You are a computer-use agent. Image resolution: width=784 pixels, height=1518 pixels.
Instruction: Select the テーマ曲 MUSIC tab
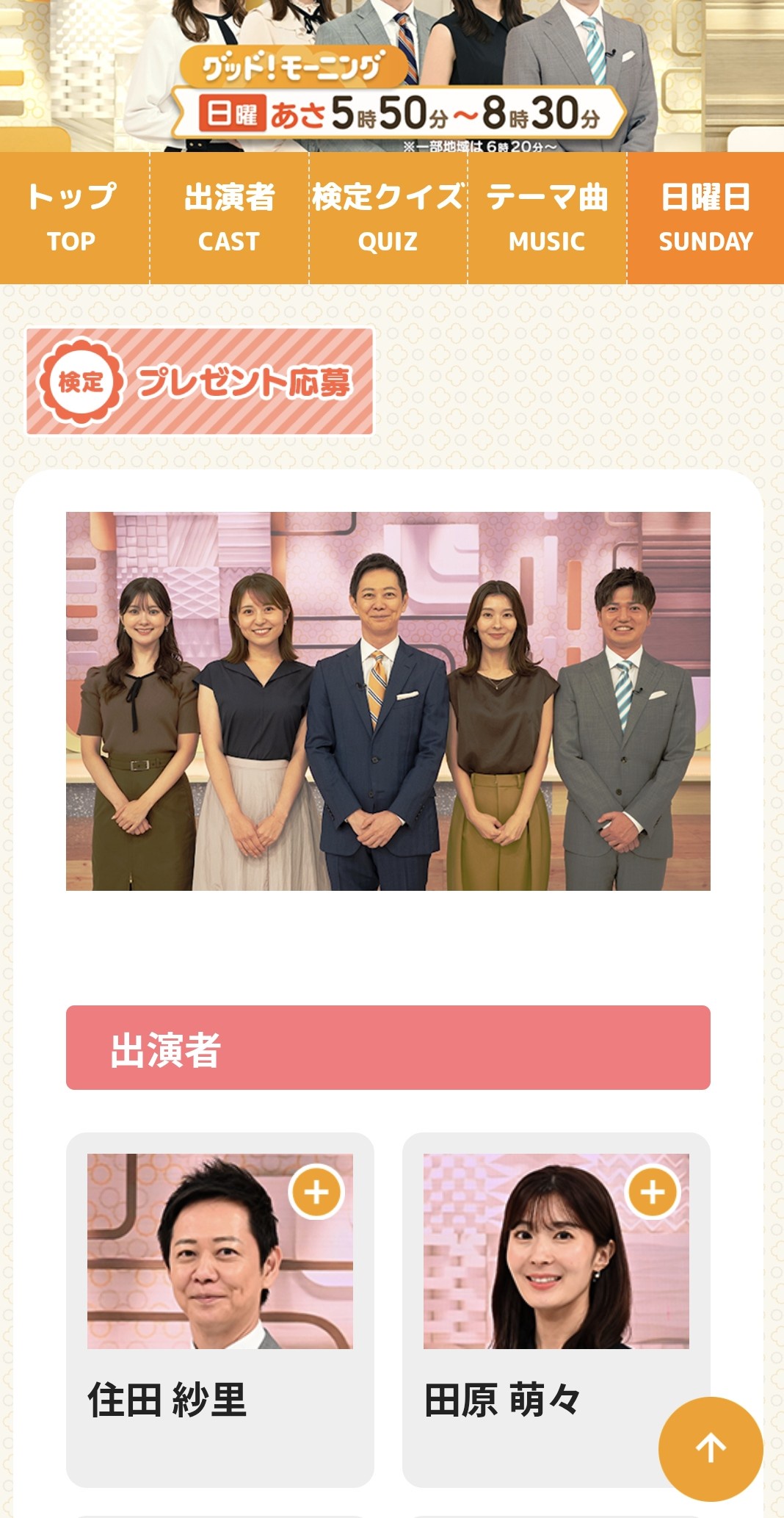tap(547, 218)
